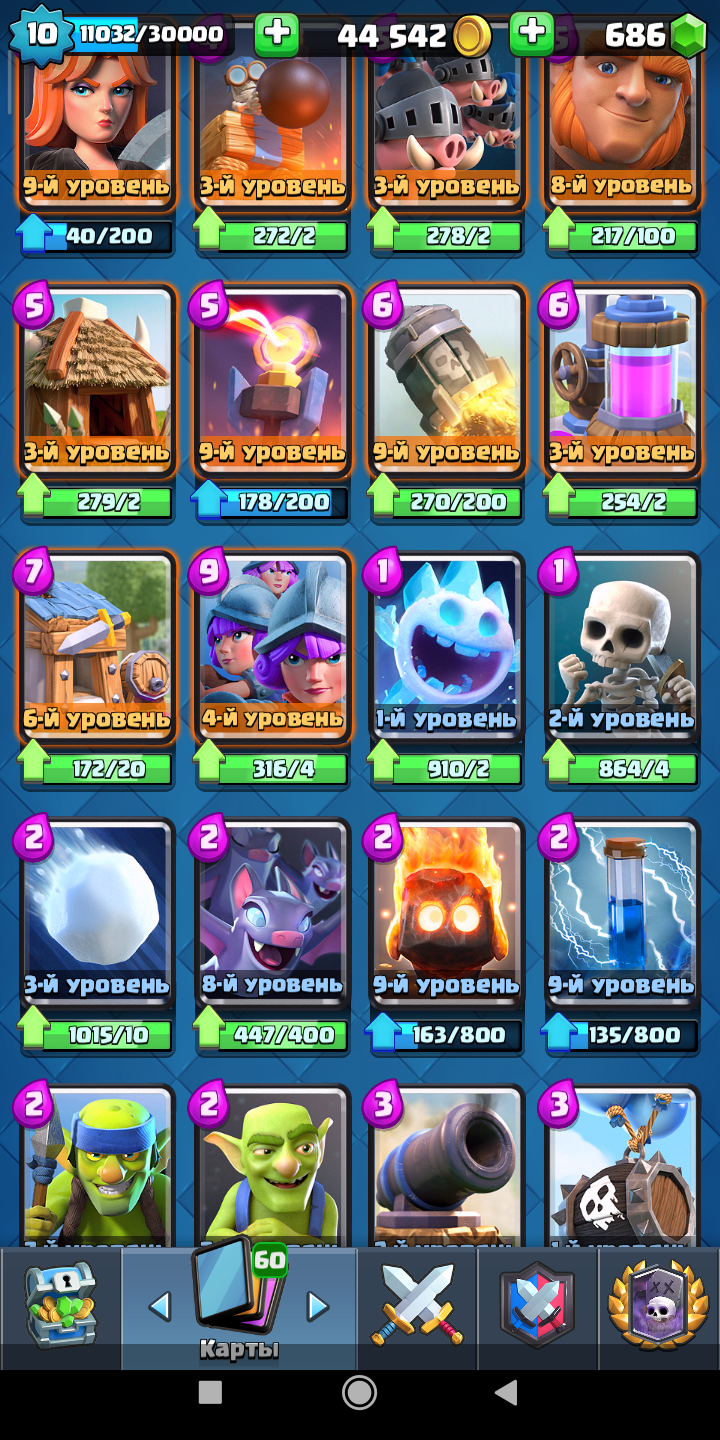Tap the green plus next to gems

[532, 35]
